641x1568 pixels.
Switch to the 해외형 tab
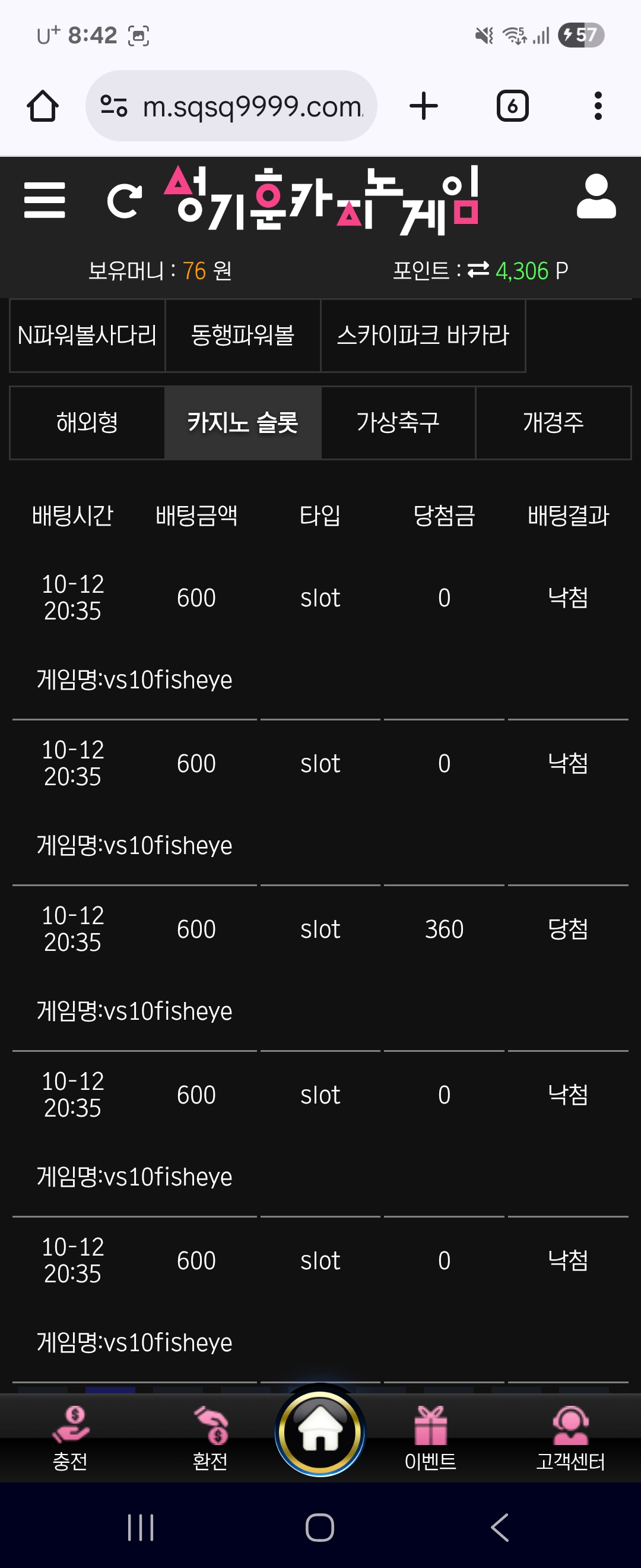coord(87,422)
